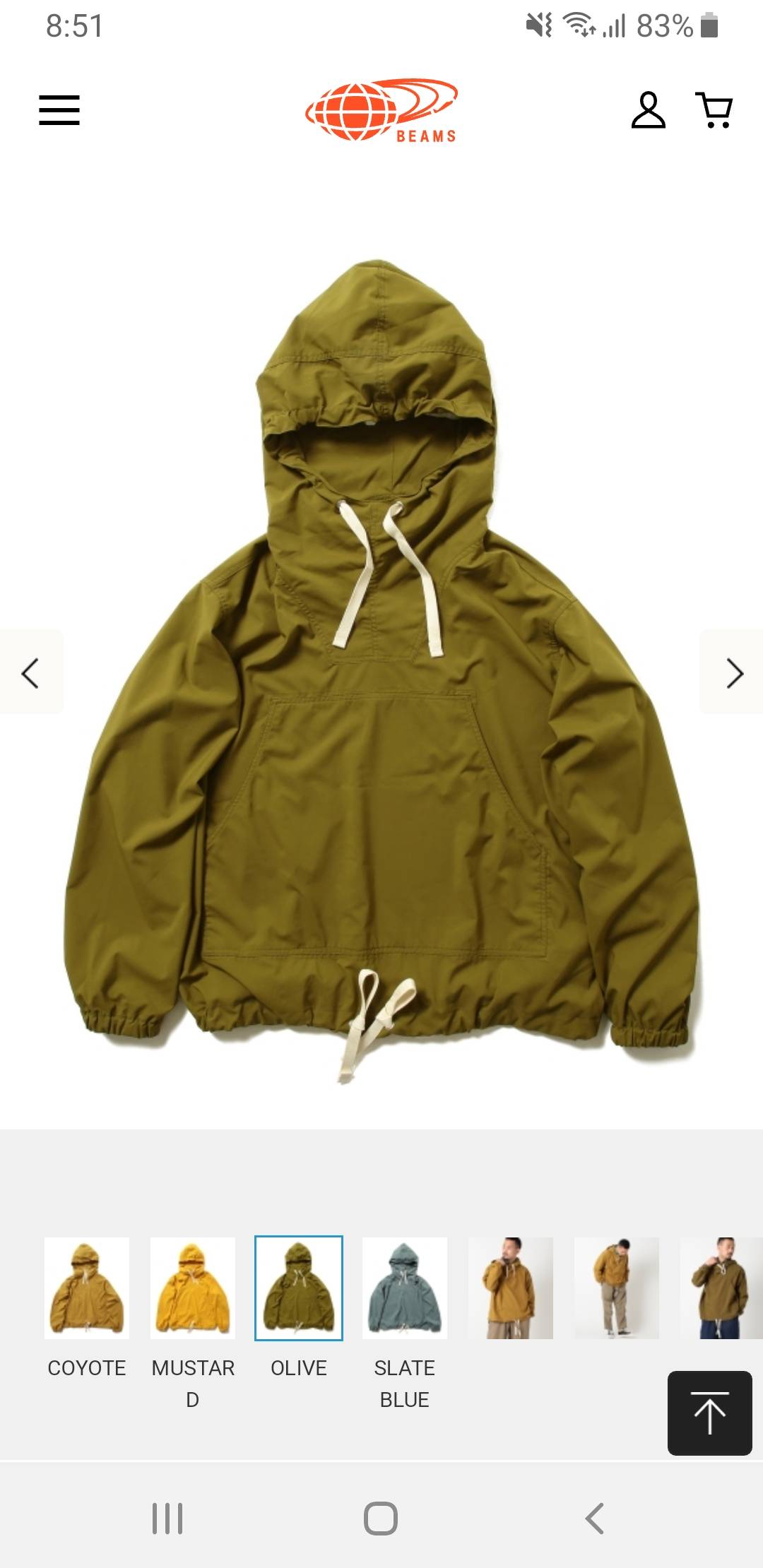The image size is (763, 1568).
Task: Go to the BEAMS home logo
Action: tap(381, 112)
